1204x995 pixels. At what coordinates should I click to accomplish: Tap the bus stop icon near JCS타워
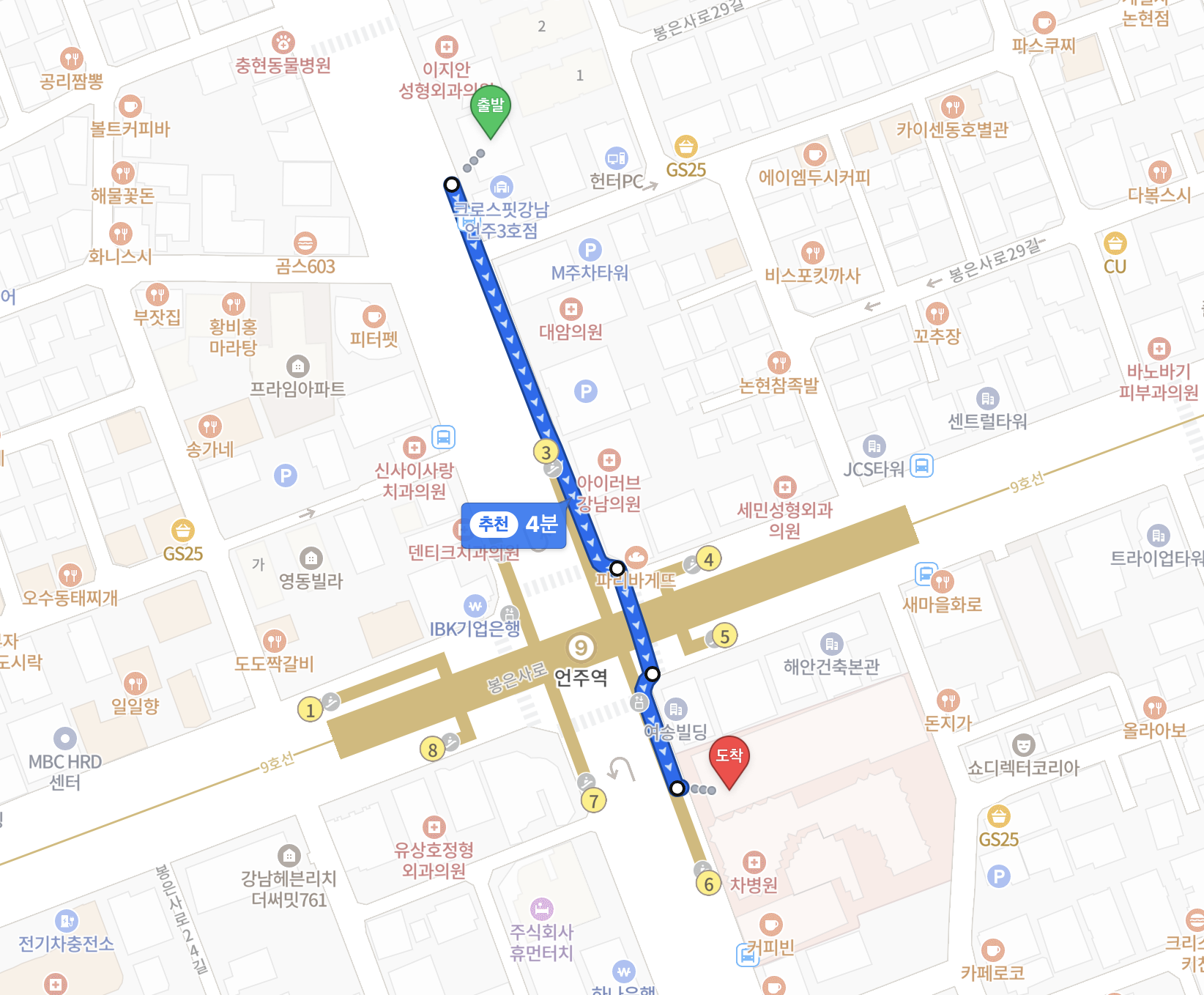[921, 466]
